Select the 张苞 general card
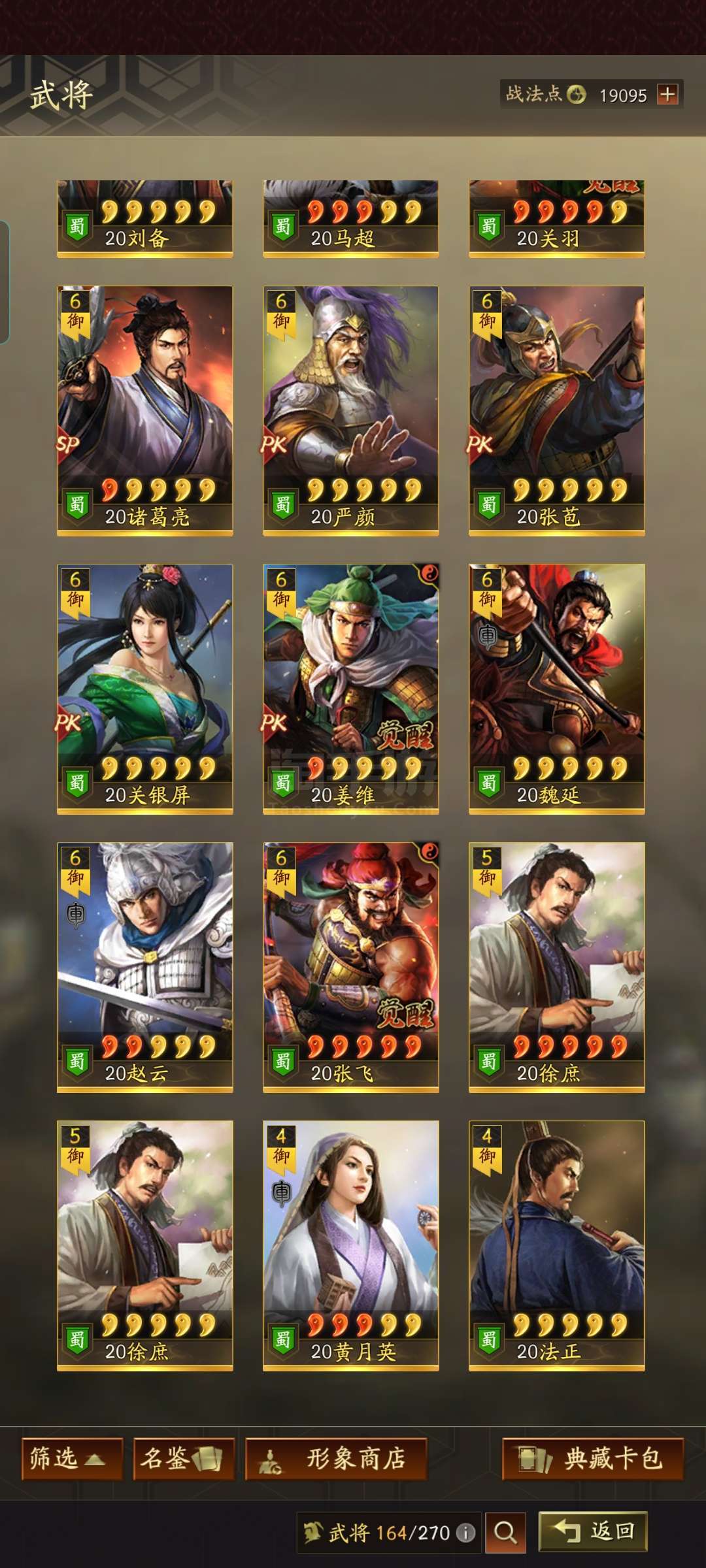706x1568 pixels. [x=557, y=411]
